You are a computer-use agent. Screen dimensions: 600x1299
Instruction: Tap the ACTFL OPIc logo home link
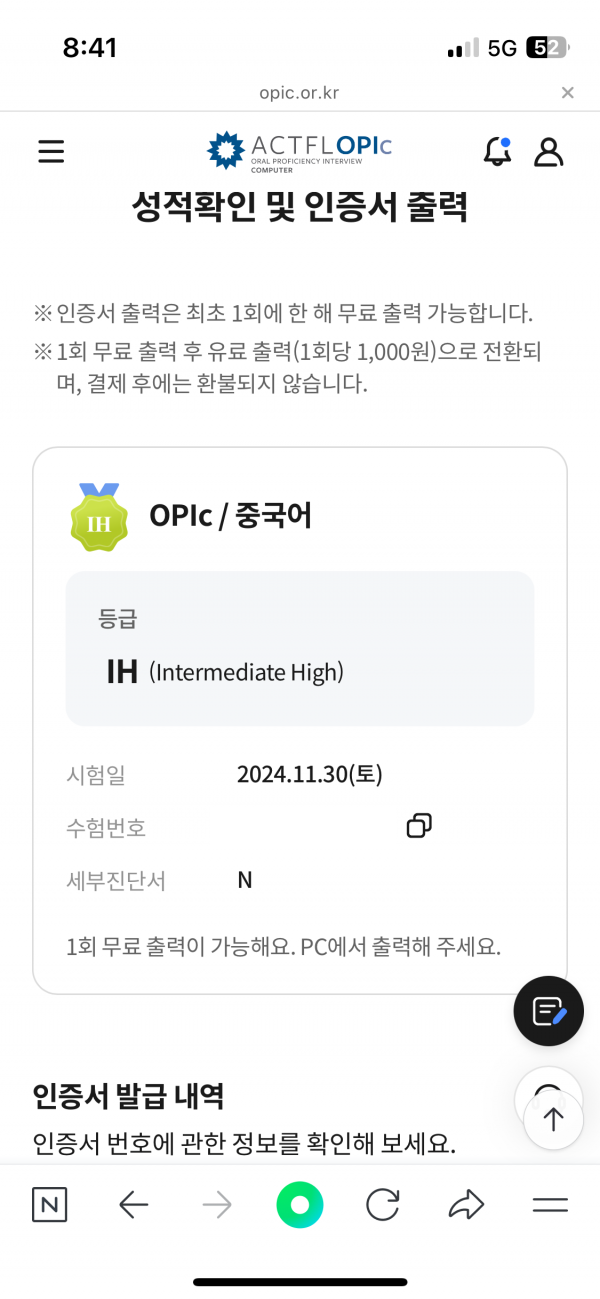pos(299,150)
